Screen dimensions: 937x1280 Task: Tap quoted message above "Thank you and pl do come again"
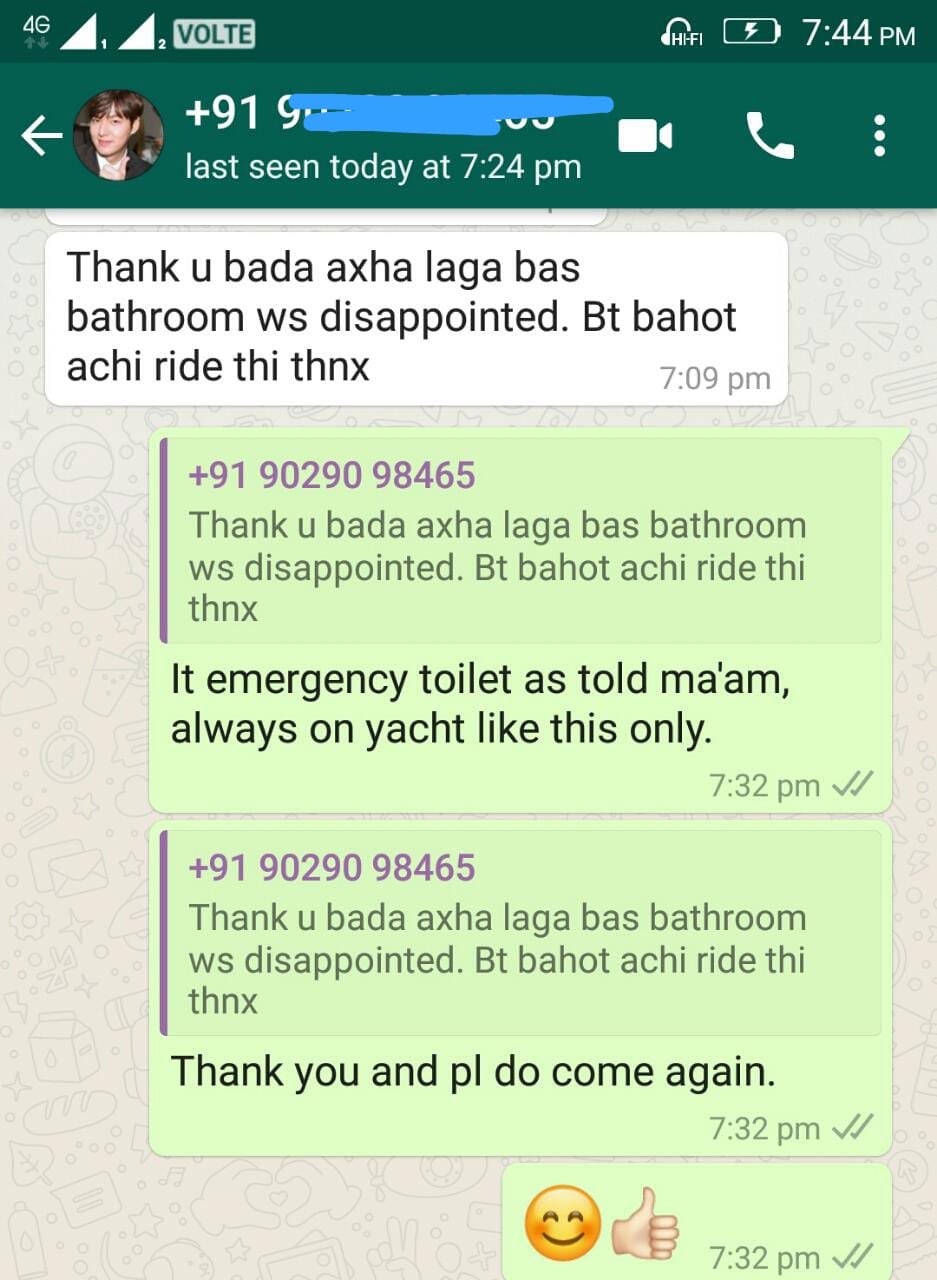(x=520, y=933)
